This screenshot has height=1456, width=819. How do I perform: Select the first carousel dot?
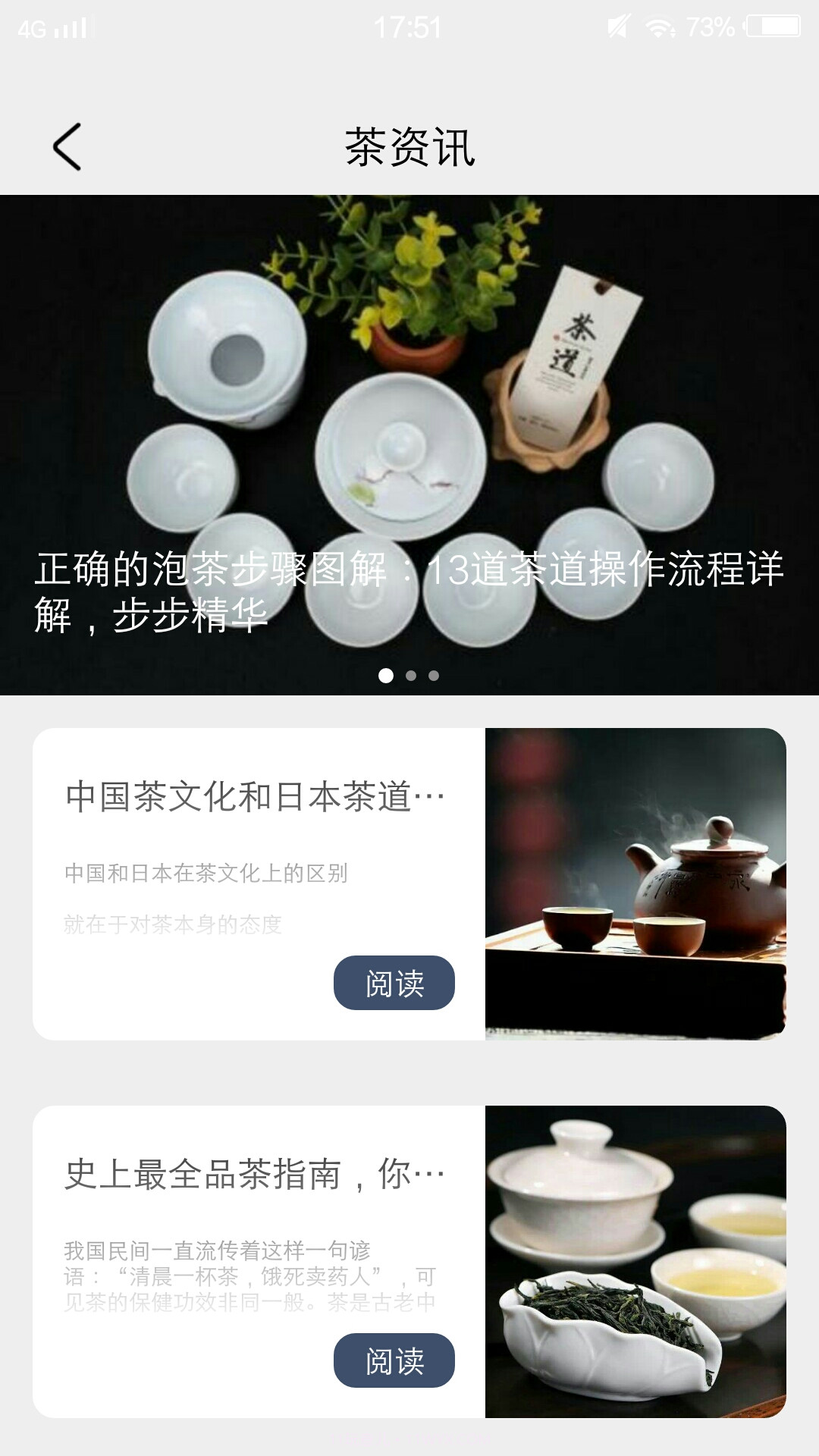pyautogui.click(x=386, y=673)
